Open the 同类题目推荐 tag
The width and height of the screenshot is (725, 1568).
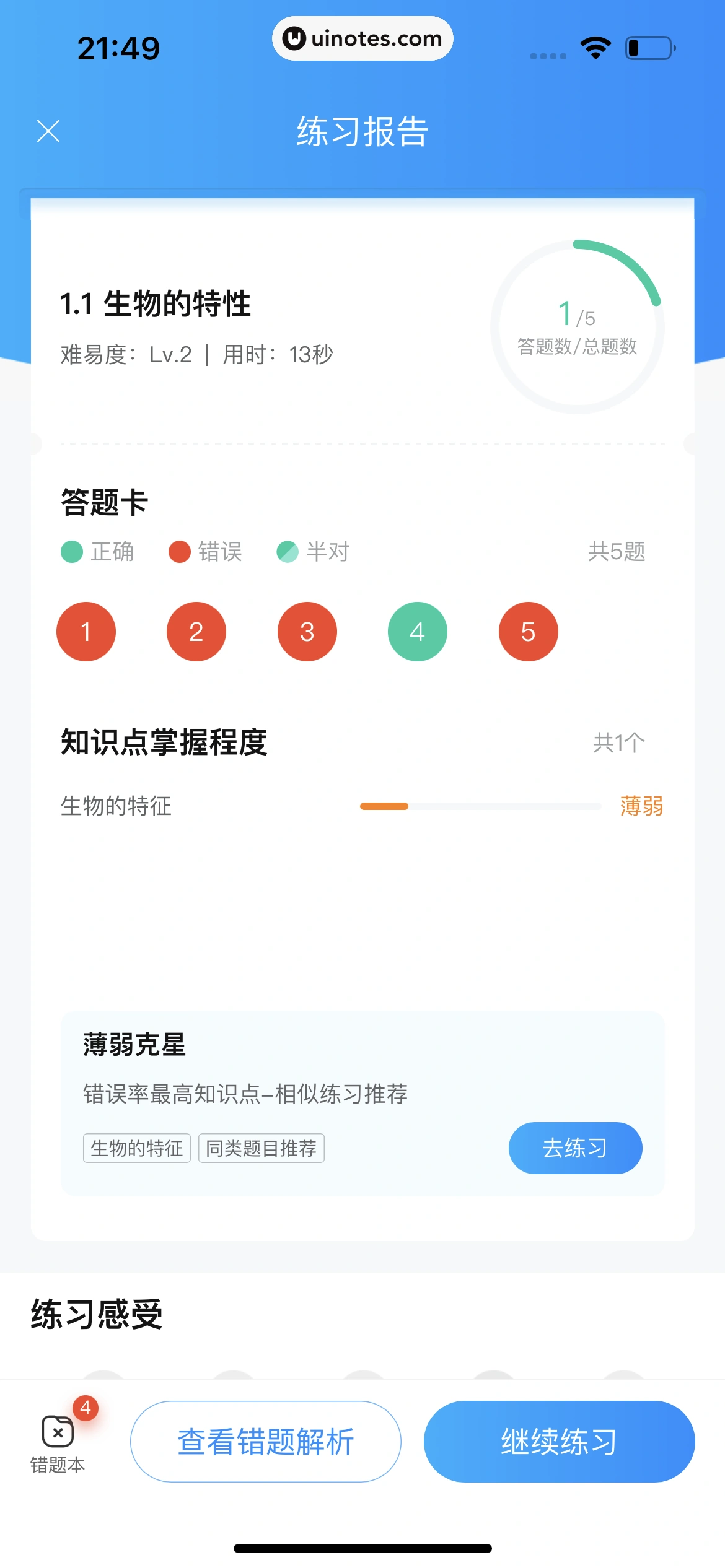(261, 1148)
